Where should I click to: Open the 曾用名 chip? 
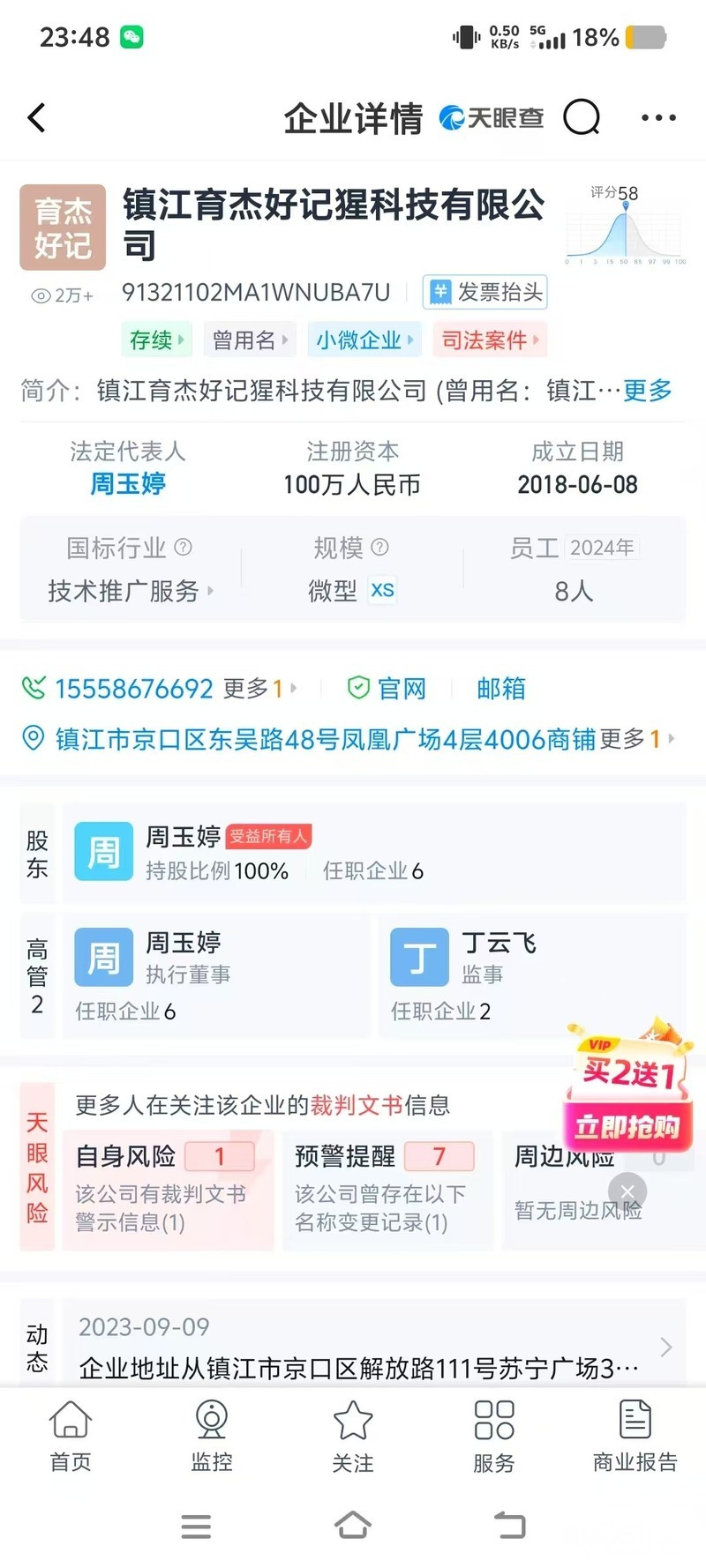250,340
